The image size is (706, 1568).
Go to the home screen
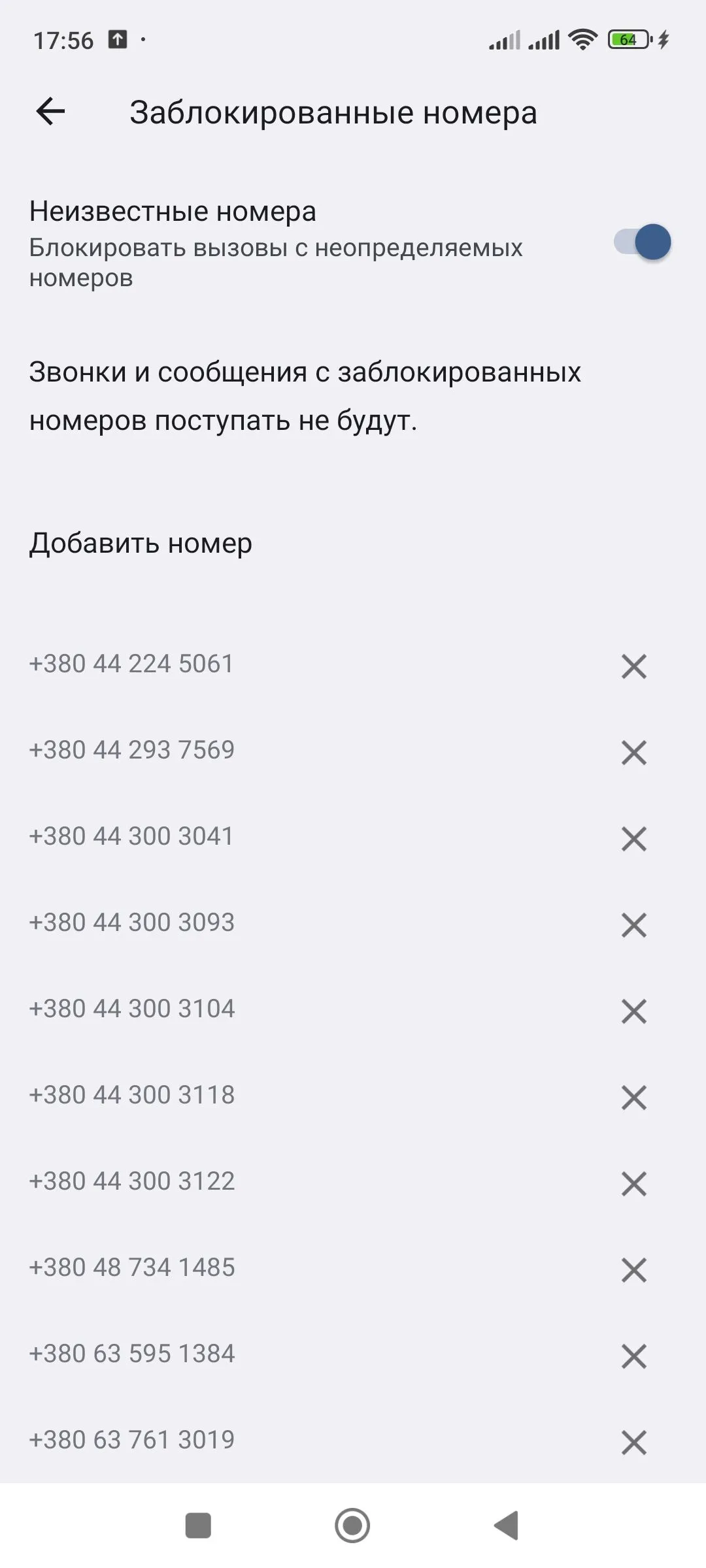pos(352,1526)
